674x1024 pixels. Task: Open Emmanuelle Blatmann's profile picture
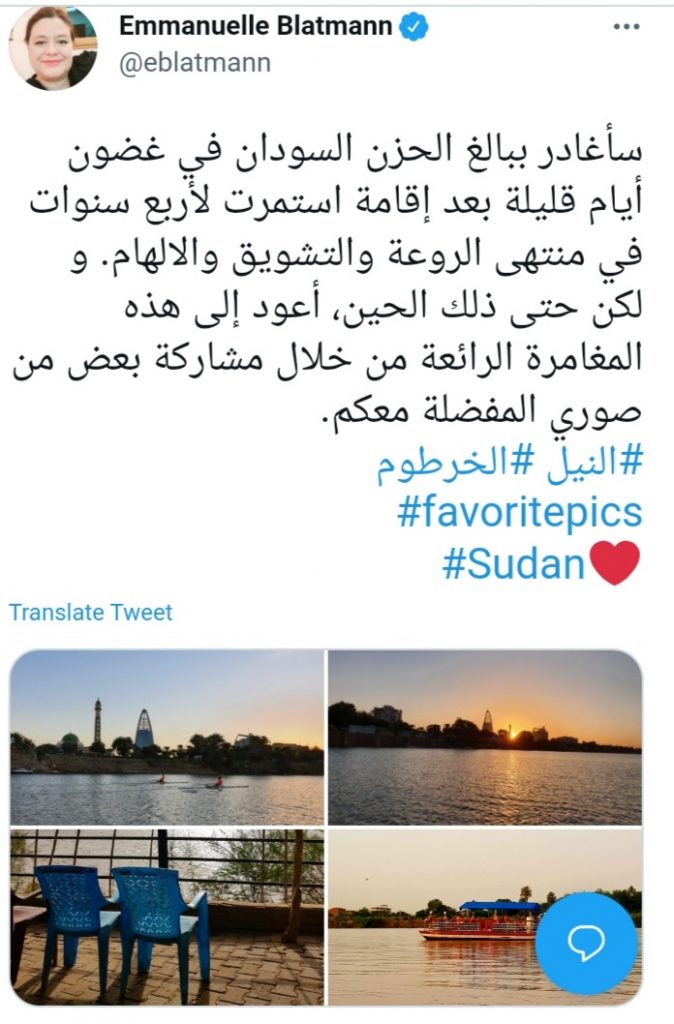53,49
